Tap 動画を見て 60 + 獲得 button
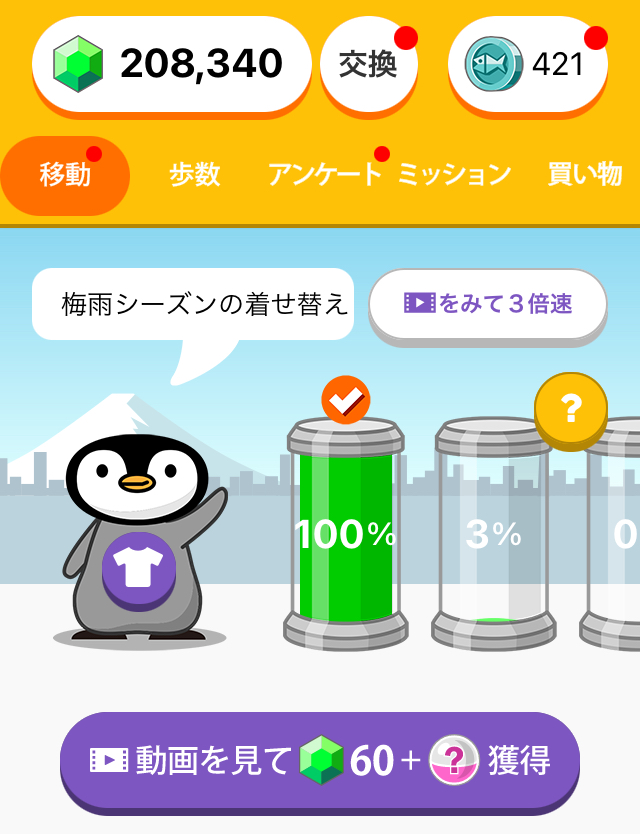This screenshot has height=834, width=640. 320,762
